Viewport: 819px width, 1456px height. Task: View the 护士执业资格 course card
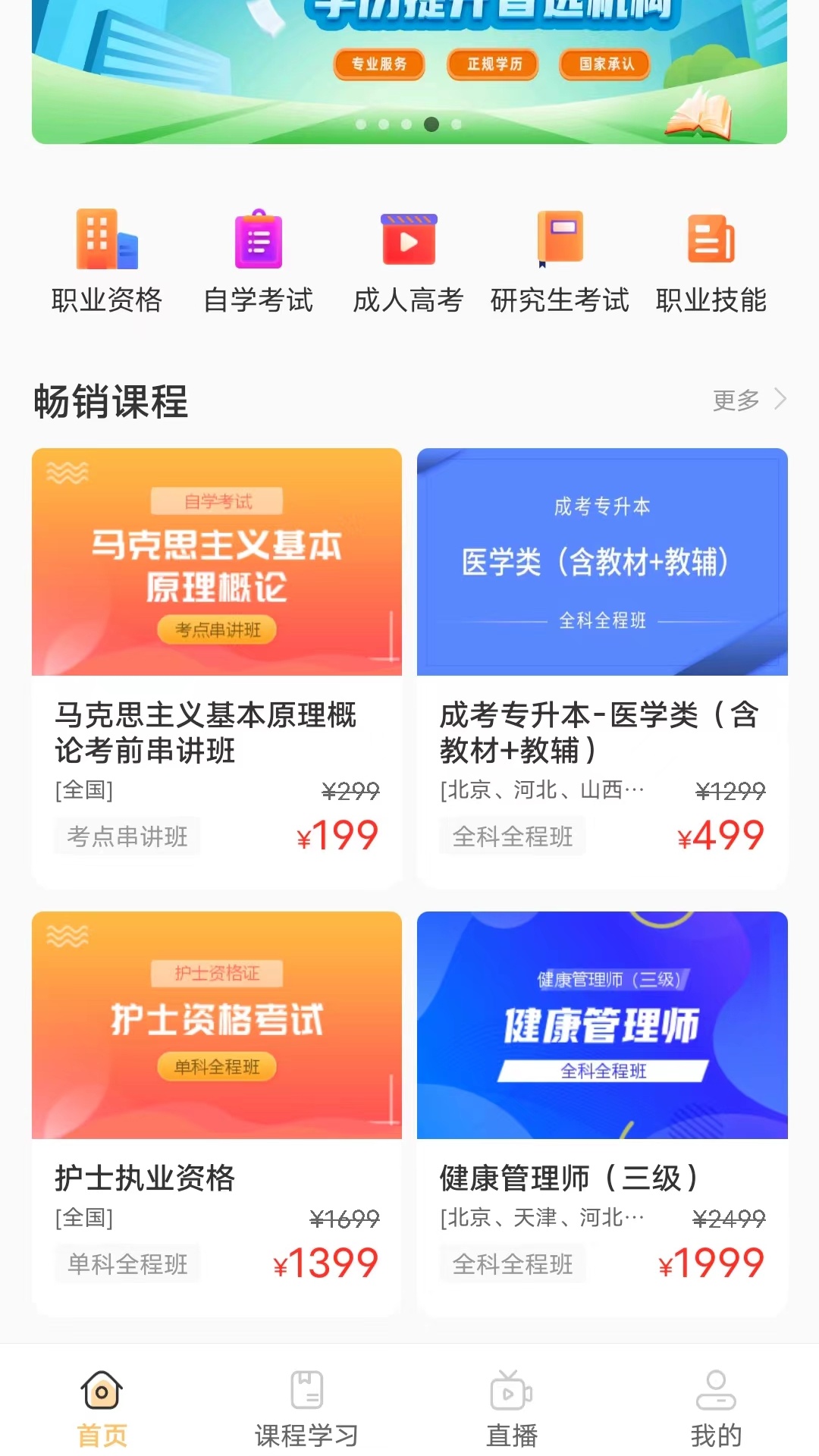click(217, 1113)
